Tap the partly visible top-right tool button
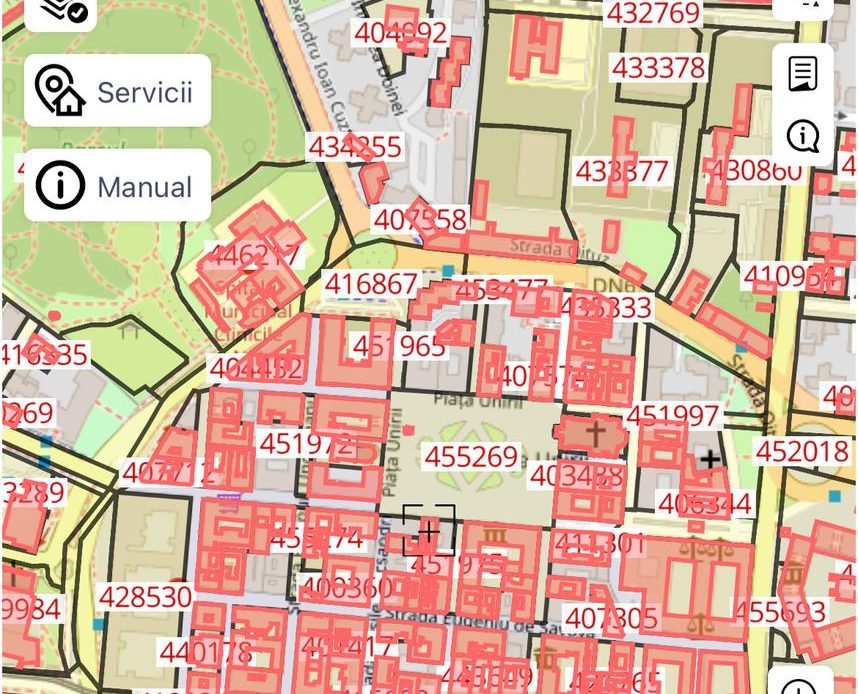 coord(803,6)
